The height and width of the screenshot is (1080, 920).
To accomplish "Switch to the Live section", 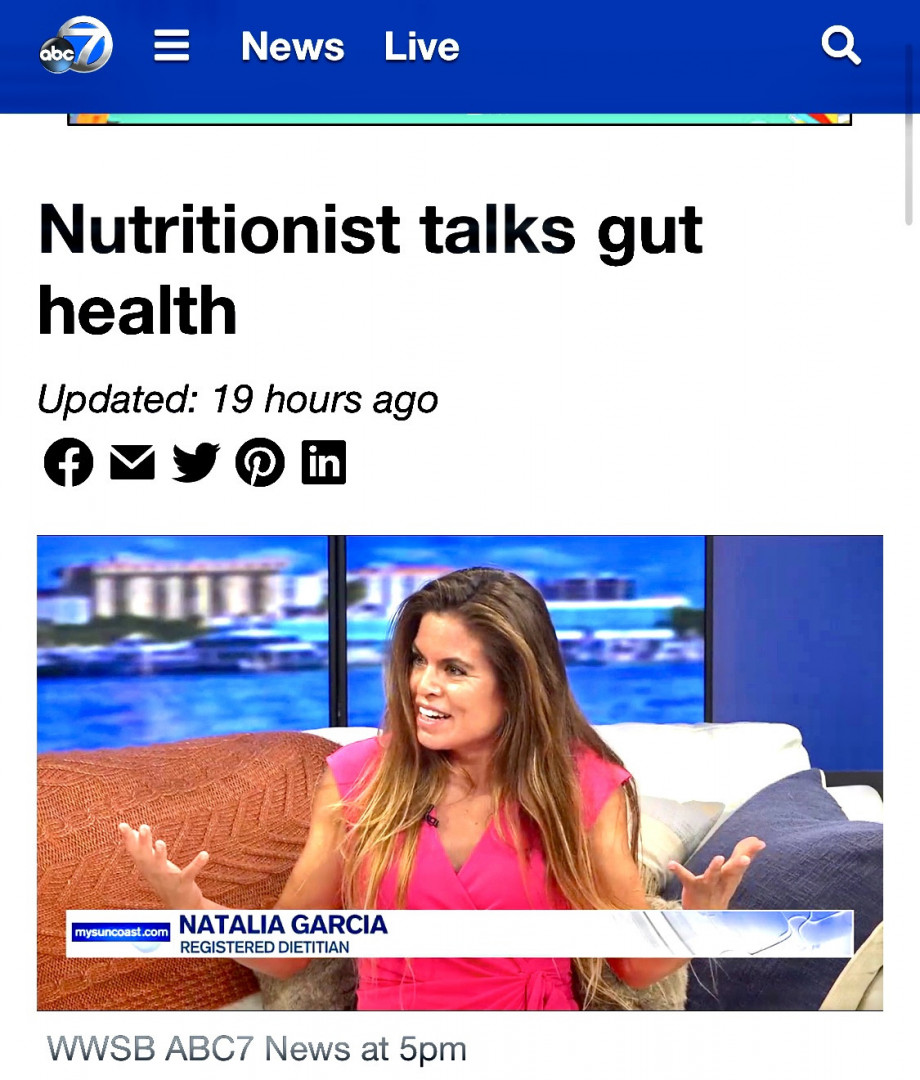I will (421, 47).
